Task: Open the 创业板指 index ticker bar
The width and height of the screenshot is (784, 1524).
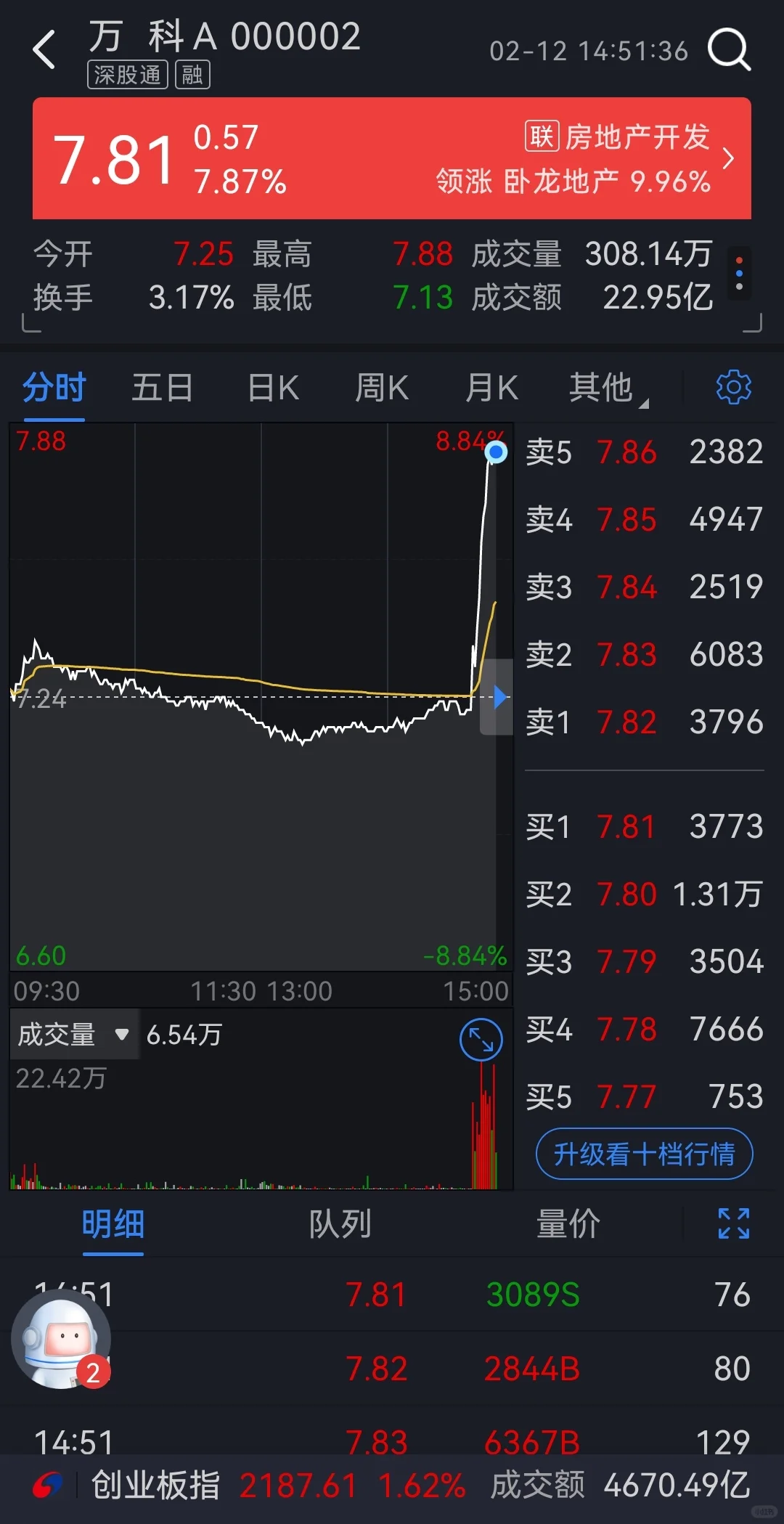Action: pos(392,1486)
